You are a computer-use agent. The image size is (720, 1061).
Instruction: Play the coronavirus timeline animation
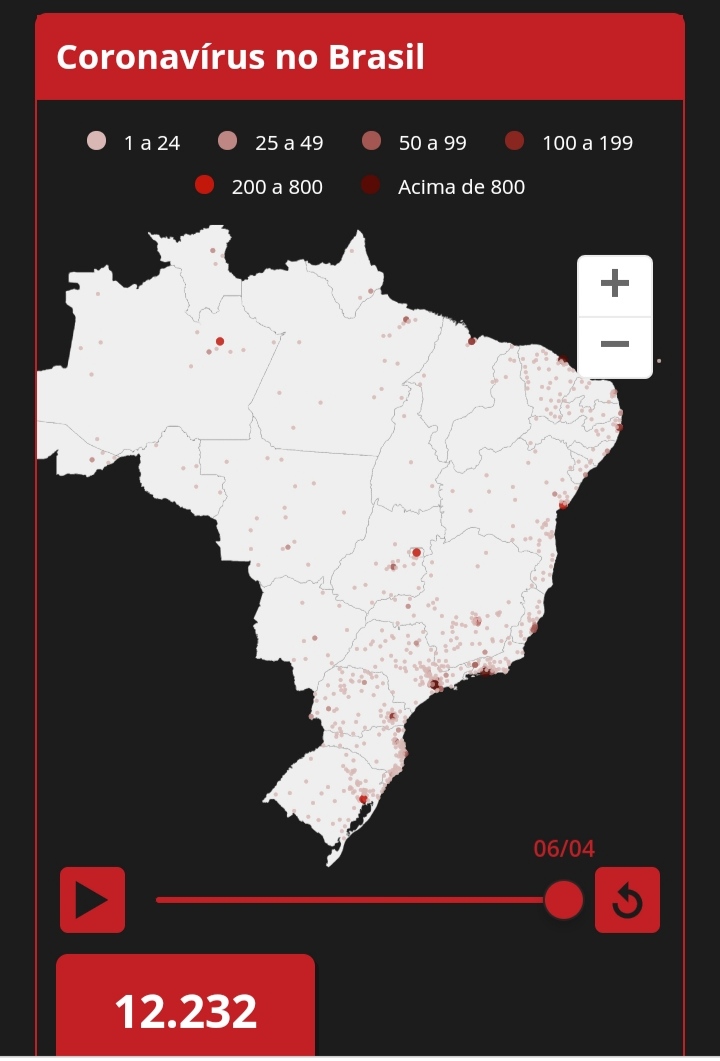click(x=92, y=900)
